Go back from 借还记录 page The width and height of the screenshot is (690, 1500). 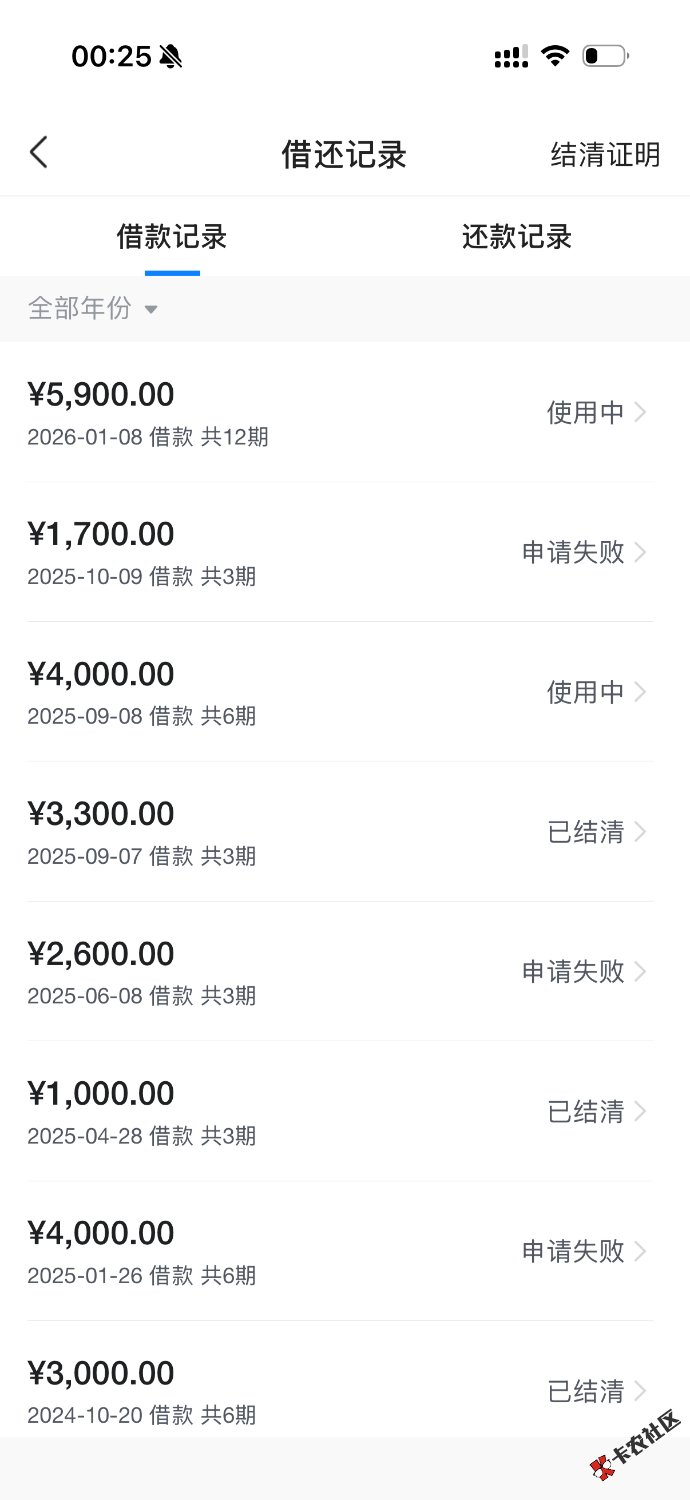39,154
